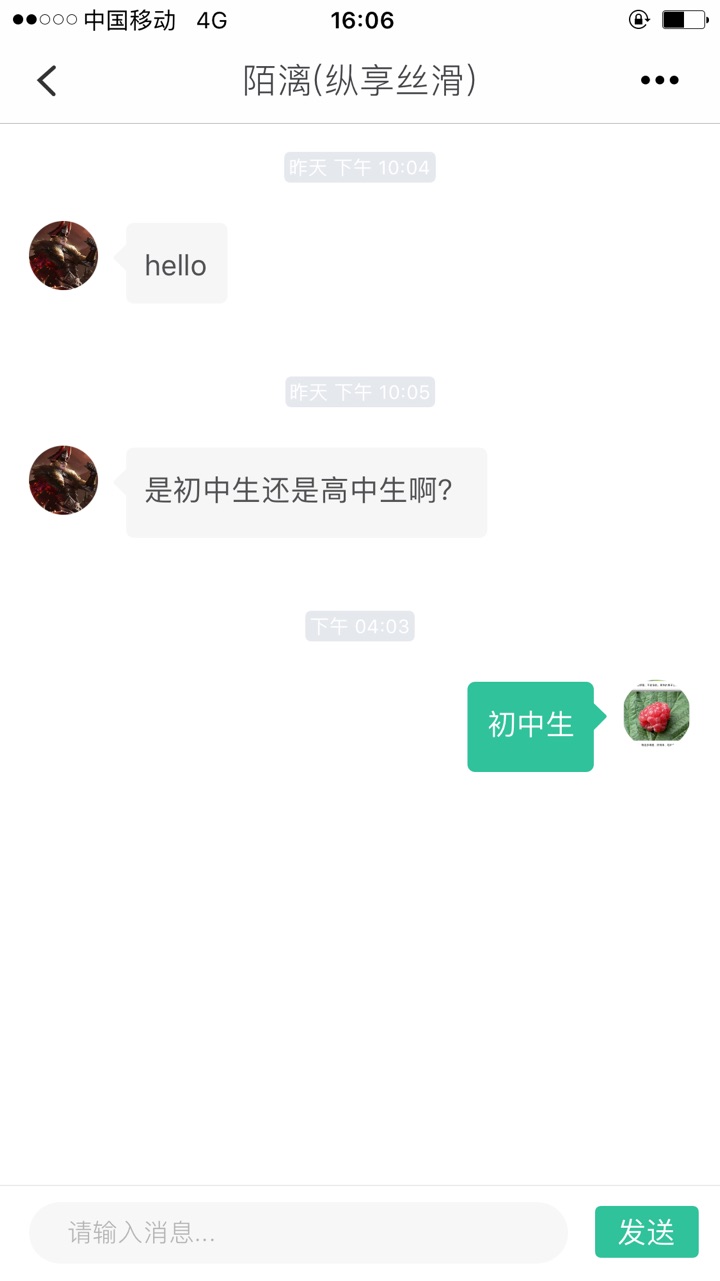Tap the message input field
Screen dimensions: 720x1281
[x=298, y=1232]
